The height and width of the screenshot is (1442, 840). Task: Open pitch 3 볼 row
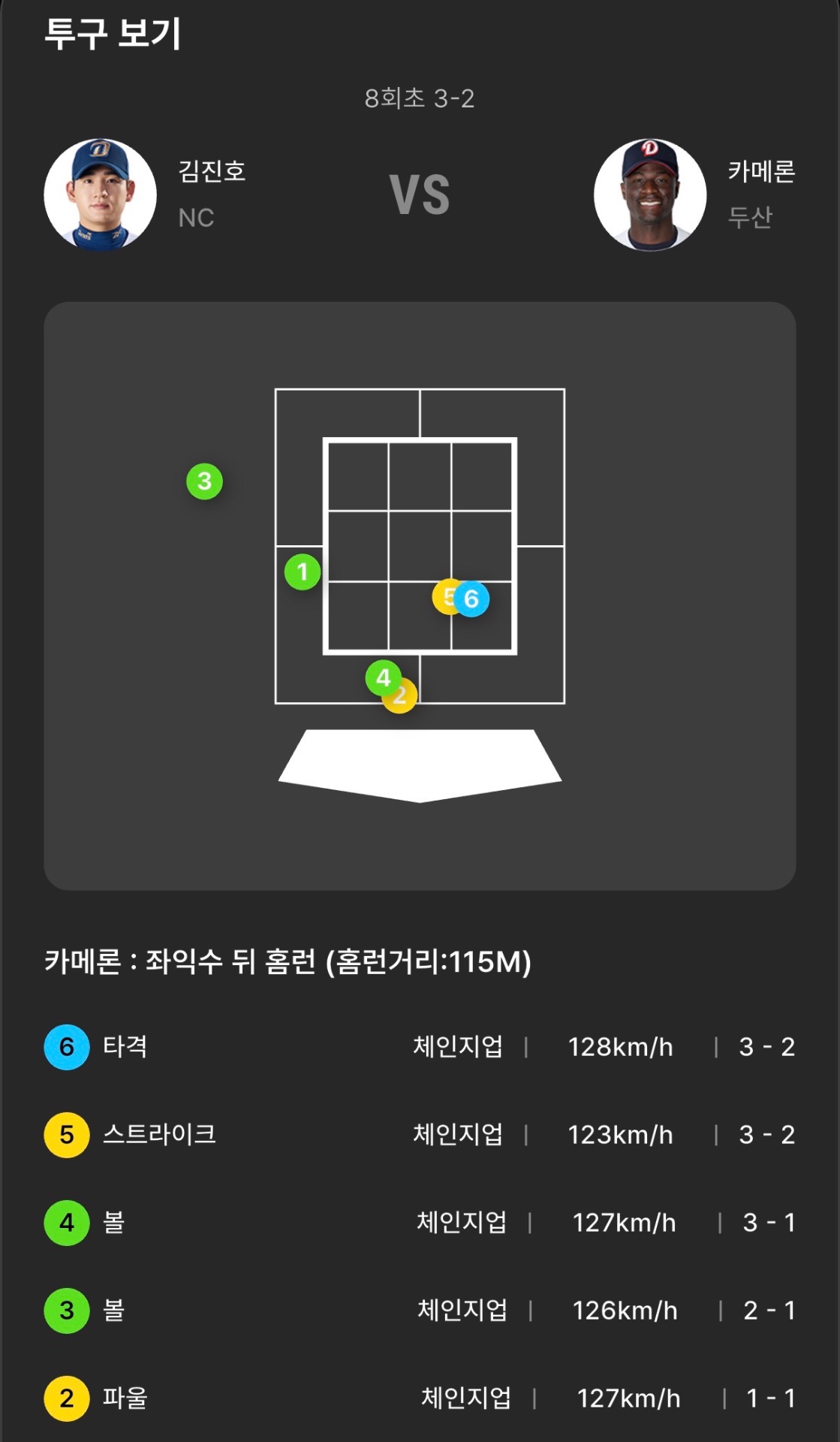click(x=419, y=1311)
